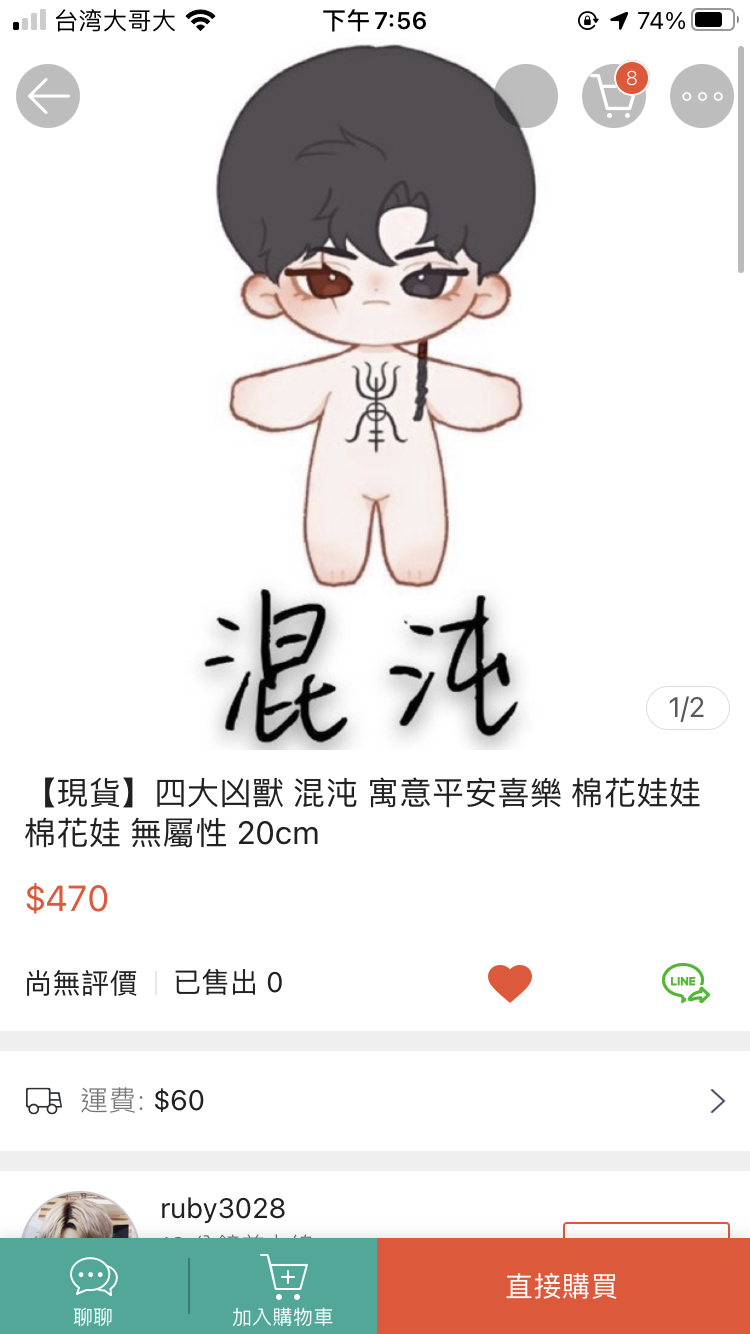750x1334 pixels.
Task: Expand the shipping fee $60 row
Action: tap(375, 1101)
